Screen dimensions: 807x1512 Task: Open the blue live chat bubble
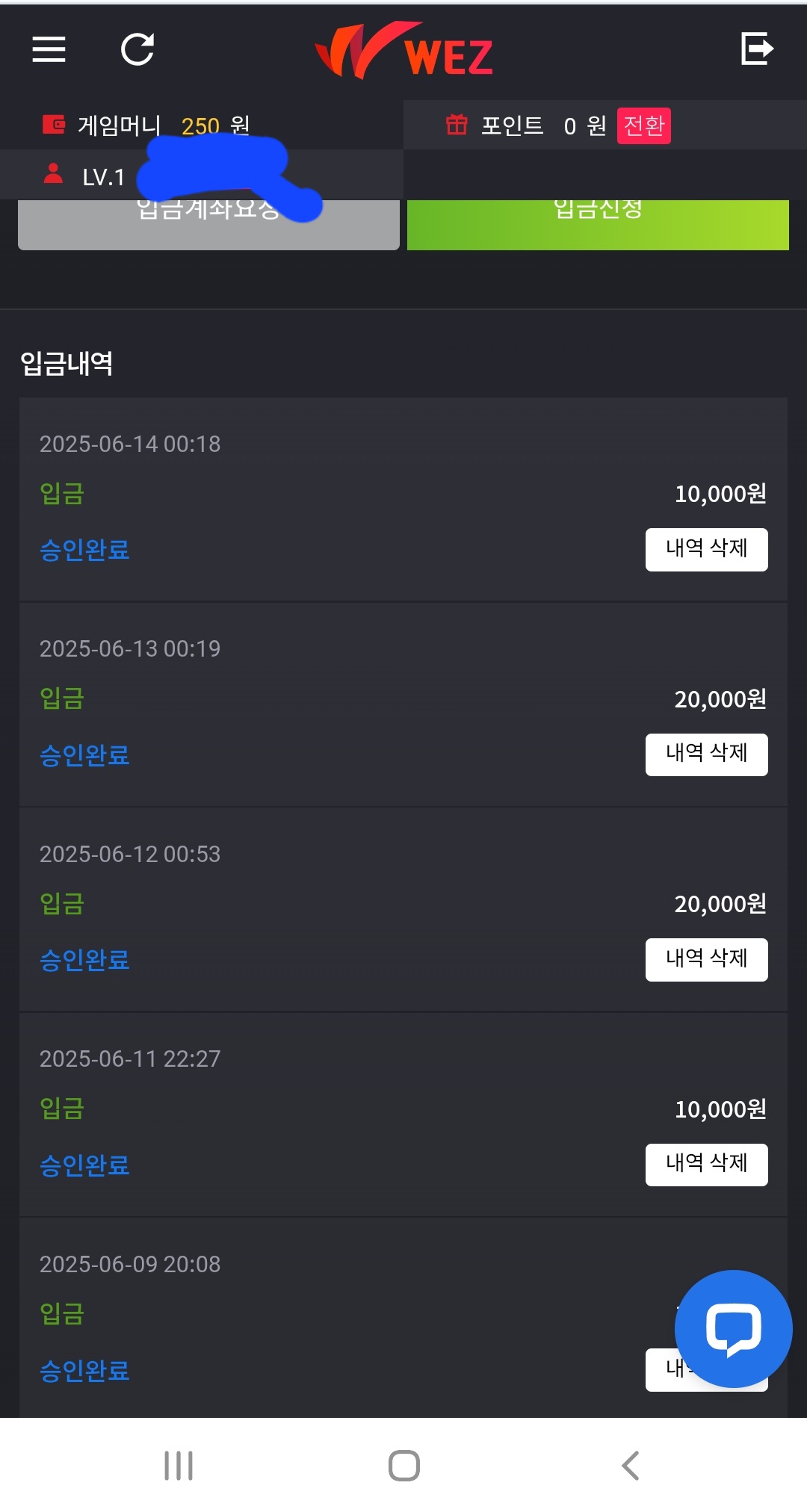(x=733, y=1329)
